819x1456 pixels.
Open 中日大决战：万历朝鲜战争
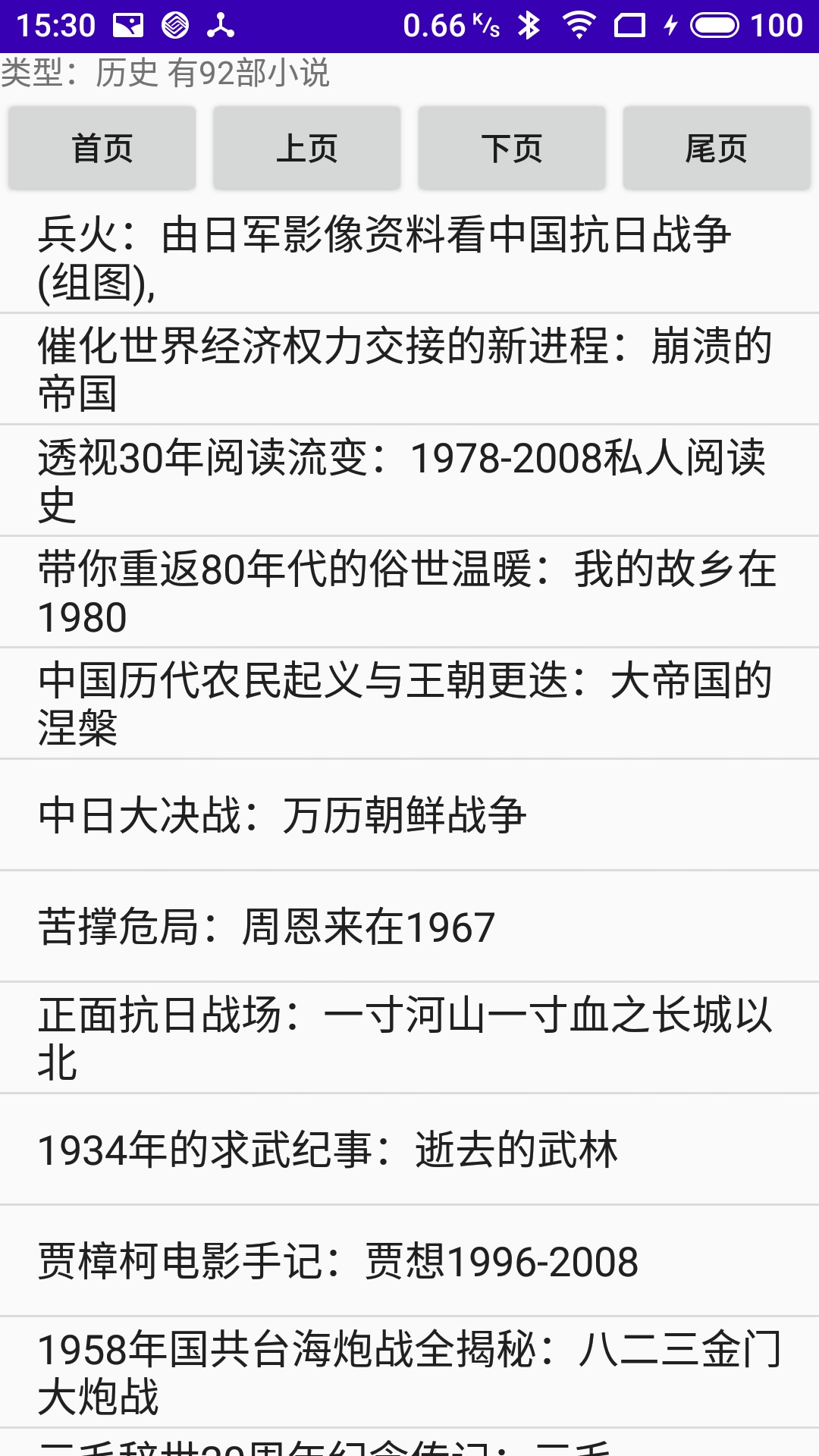click(409, 815)
